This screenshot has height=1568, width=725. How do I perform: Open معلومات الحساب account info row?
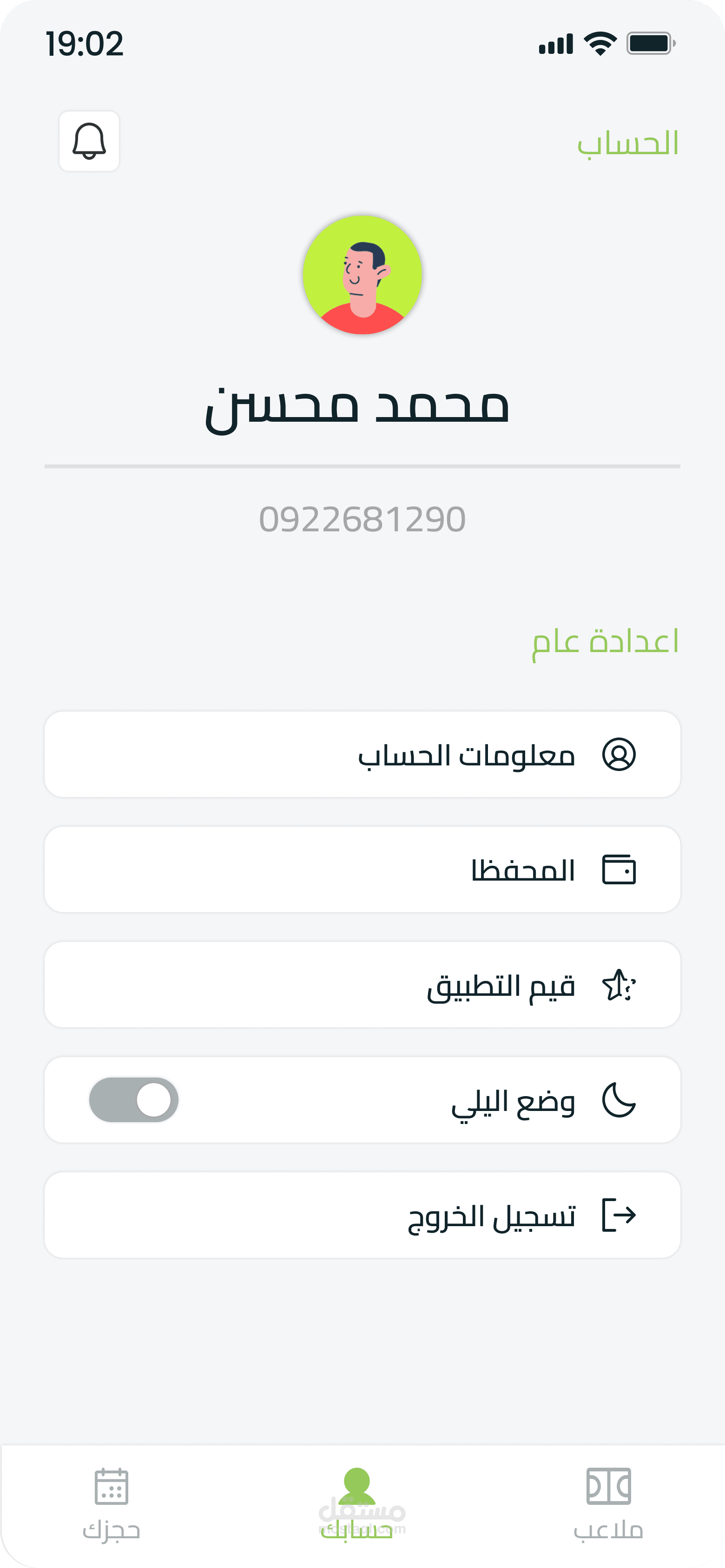pyautogui.click(x=362, y=754)
